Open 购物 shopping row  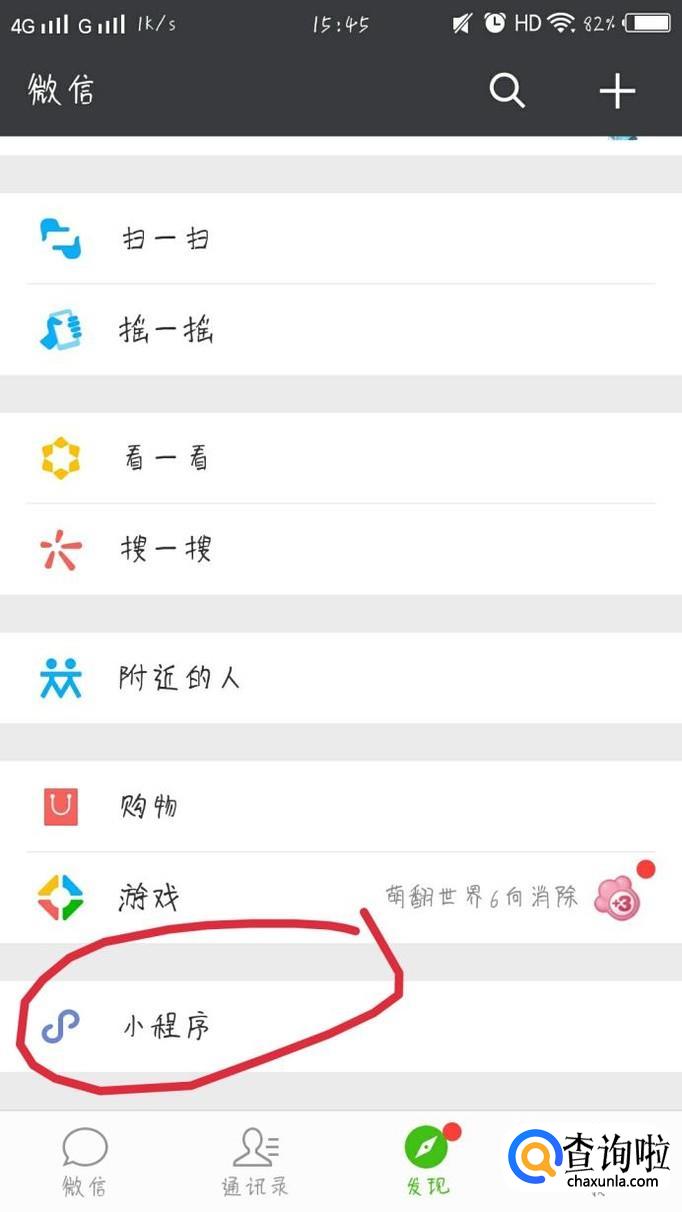pos(341,806)
